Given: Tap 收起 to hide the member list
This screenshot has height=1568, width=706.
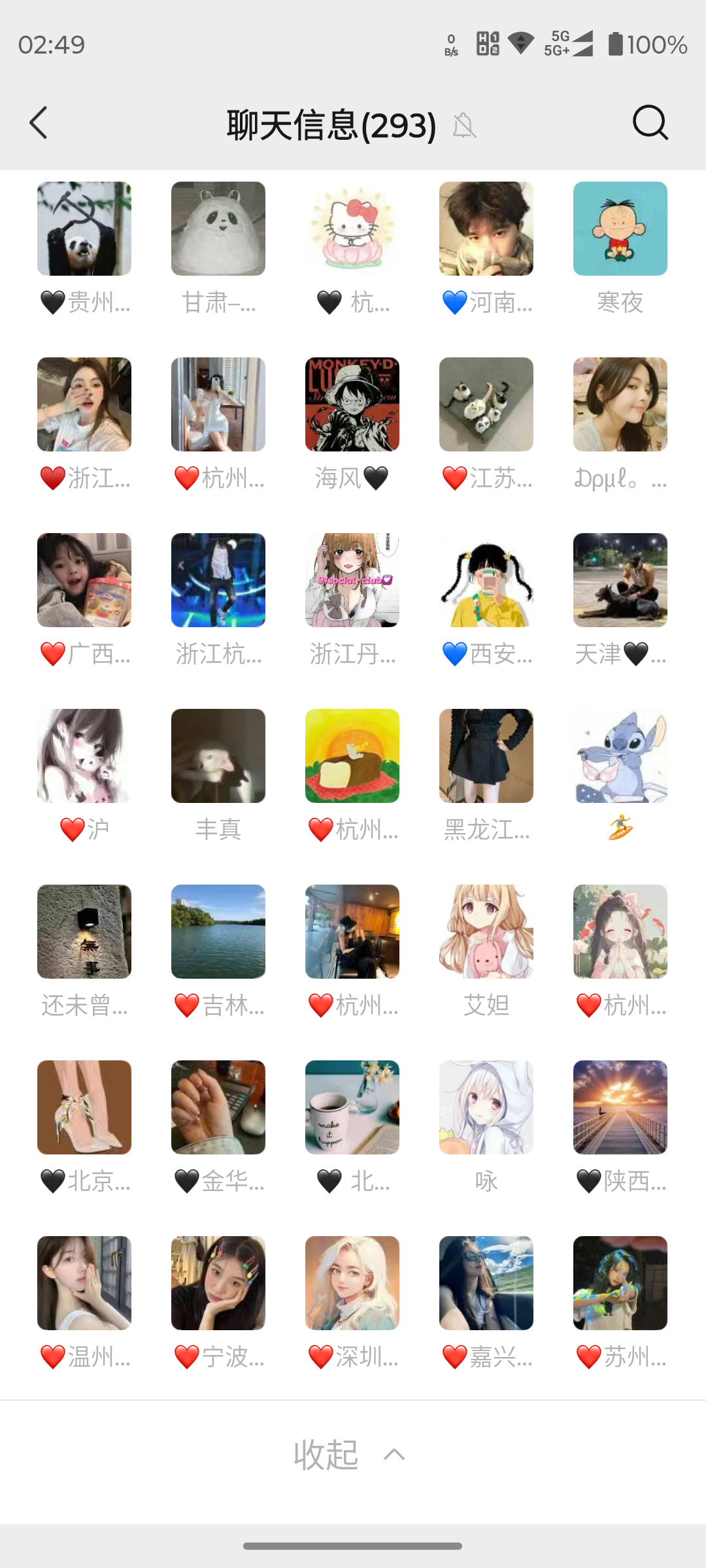Looking at the screenshot, I should [325, 1452].
